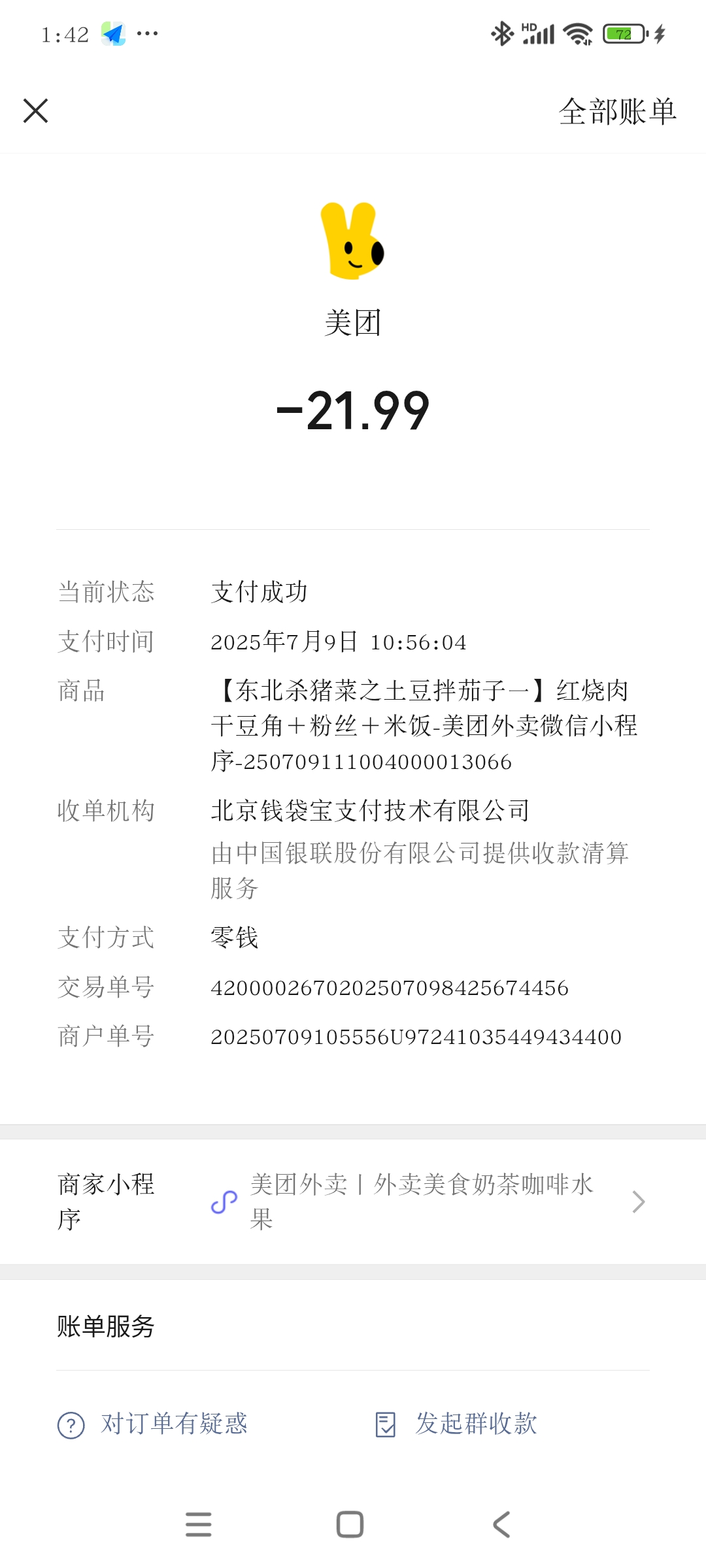This screenshot has height=1568, width=706.
Task: Open 全部账单 (all bills)
Action: click(617, 112)
